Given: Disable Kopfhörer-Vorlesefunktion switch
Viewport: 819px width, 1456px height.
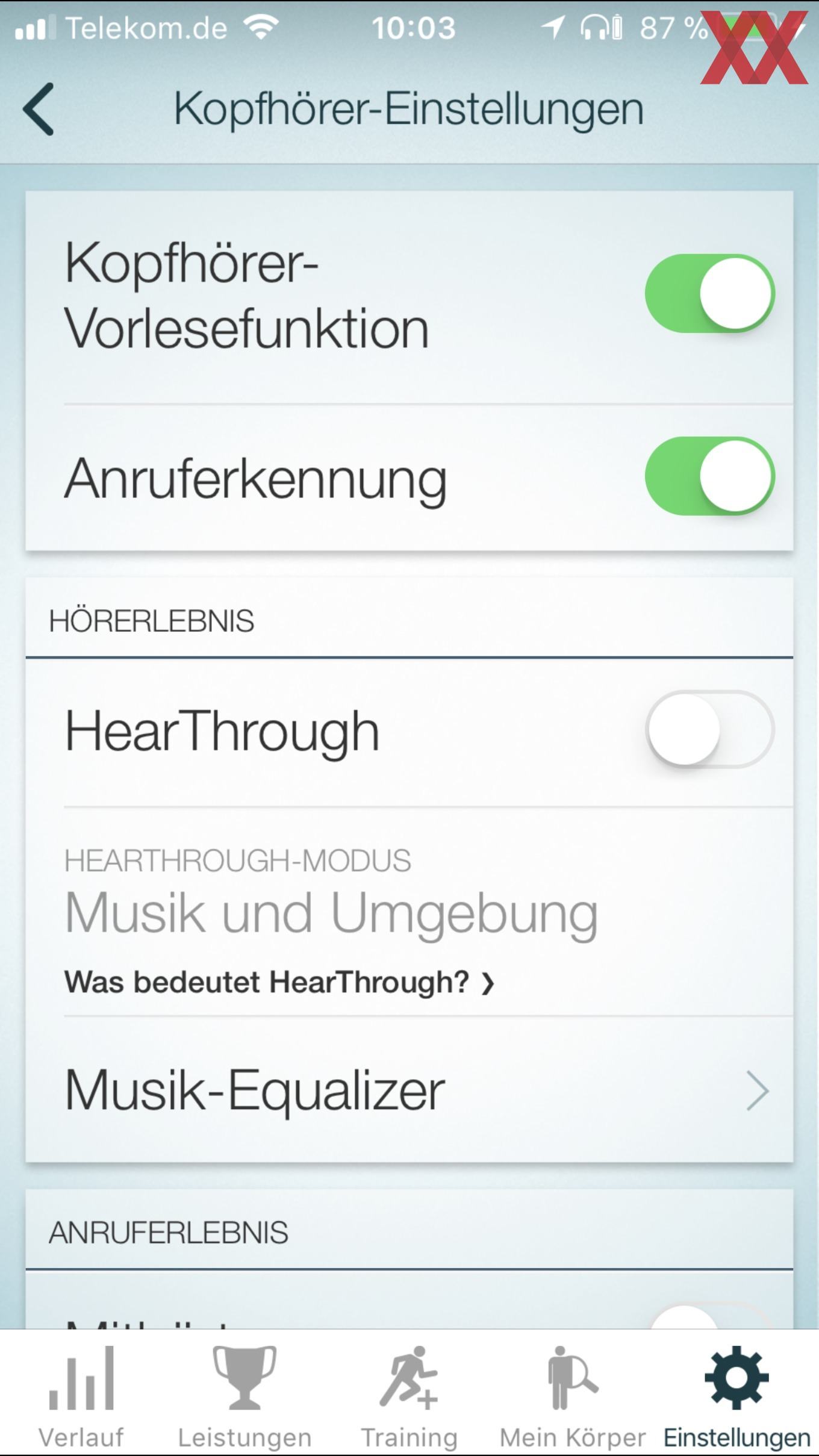Looking at the screenshot, I should click(709, 294).
